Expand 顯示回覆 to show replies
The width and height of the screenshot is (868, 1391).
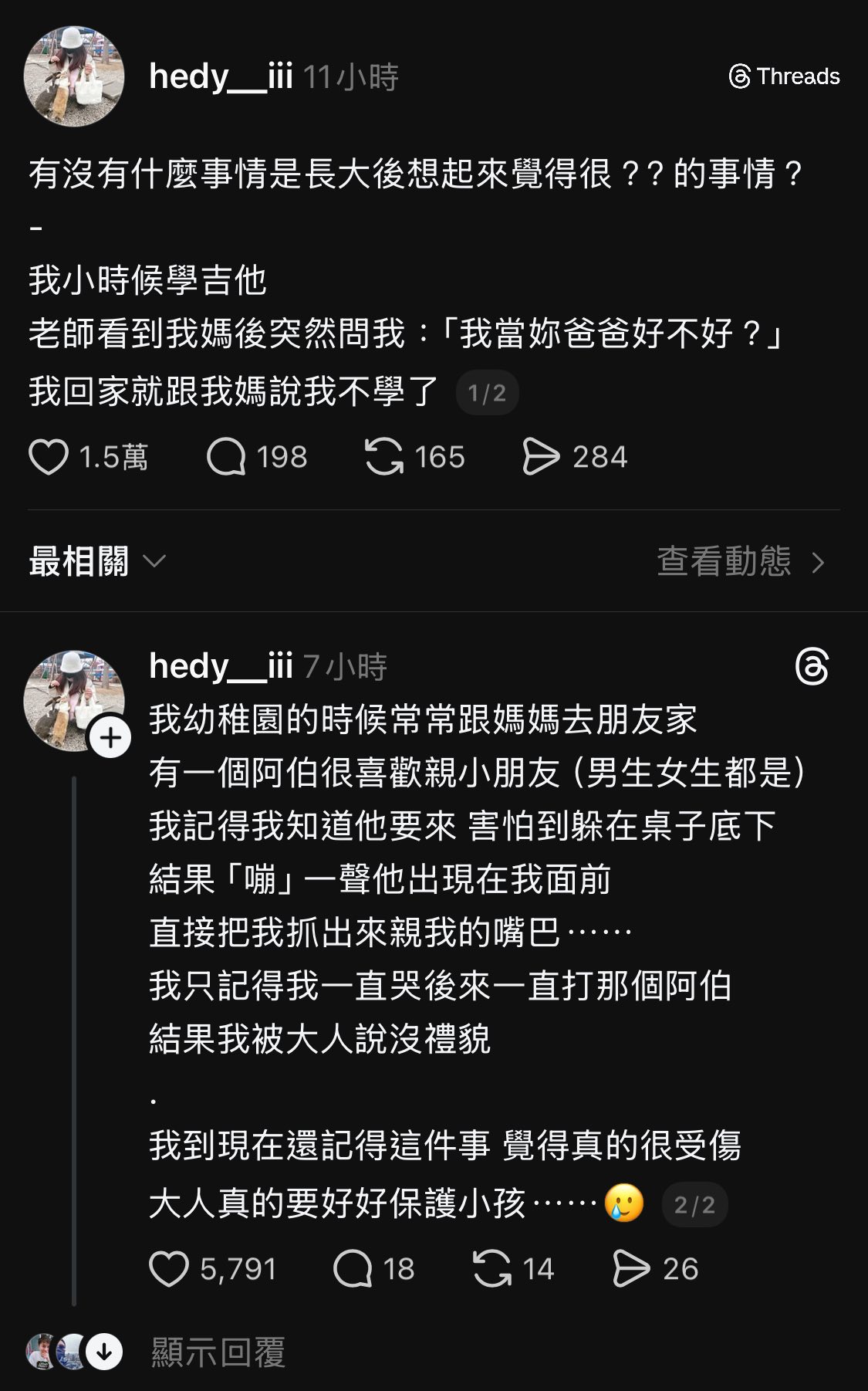(x=218, y=1352)
